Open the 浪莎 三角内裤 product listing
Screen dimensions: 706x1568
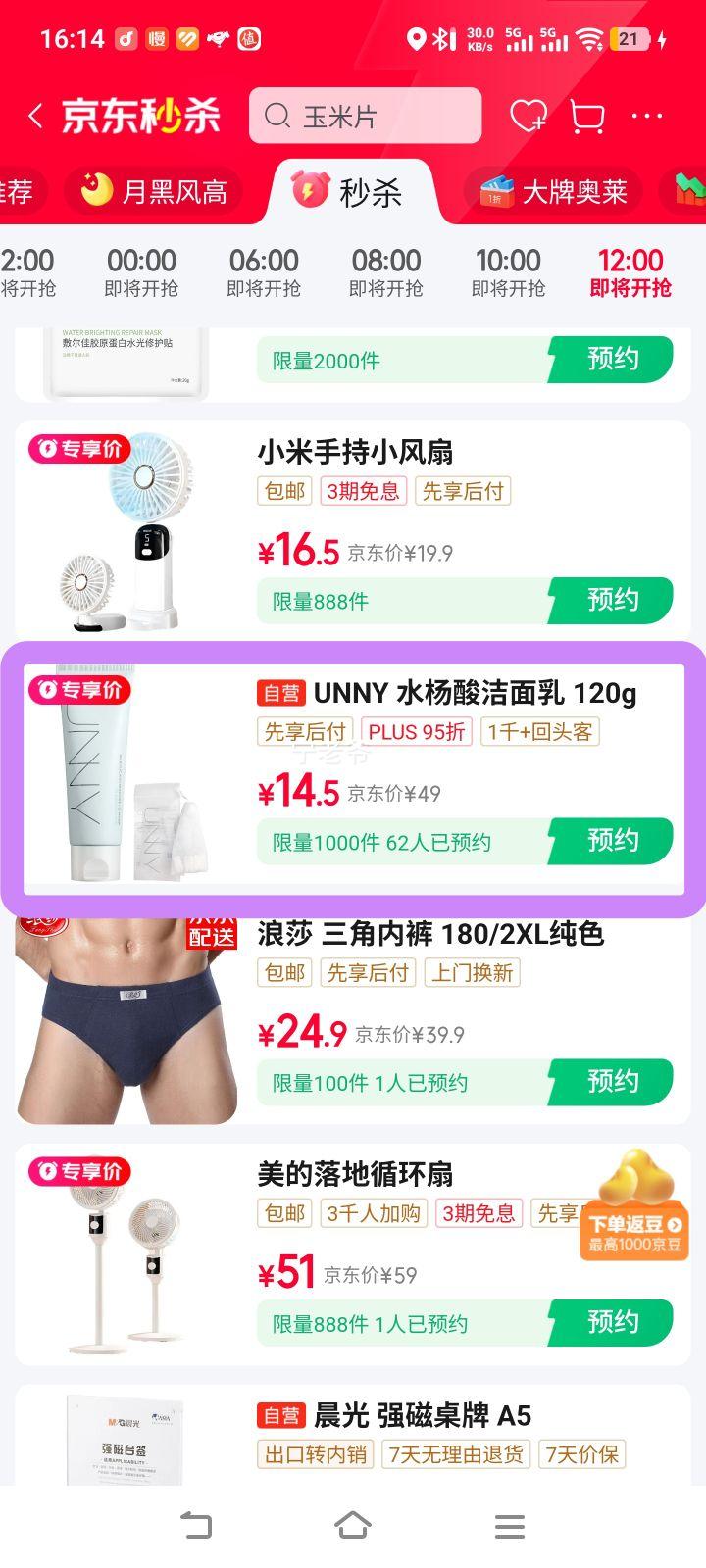pyautogui.click(x=431, y=934)
